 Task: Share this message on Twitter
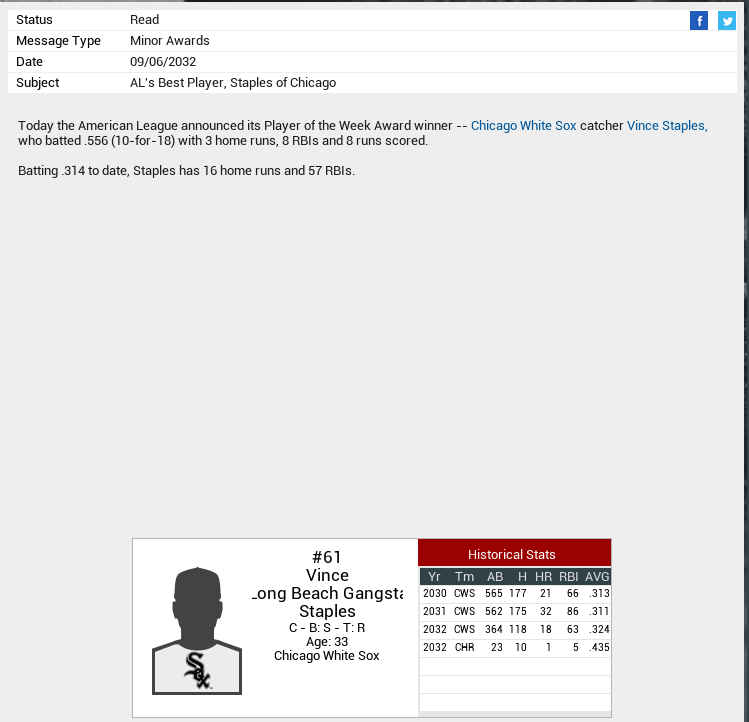[727, 21]
